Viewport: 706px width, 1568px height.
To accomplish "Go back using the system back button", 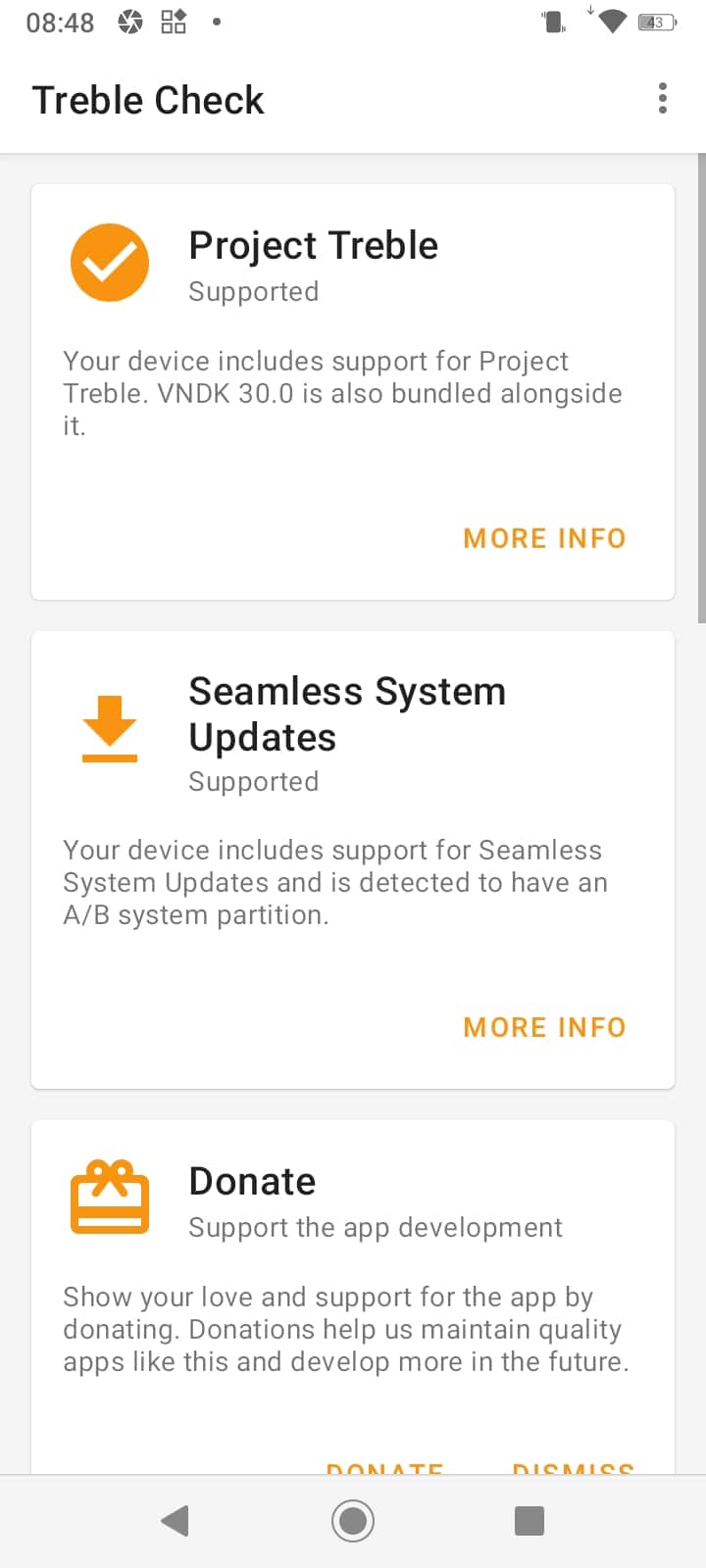I will [175, 1521].
